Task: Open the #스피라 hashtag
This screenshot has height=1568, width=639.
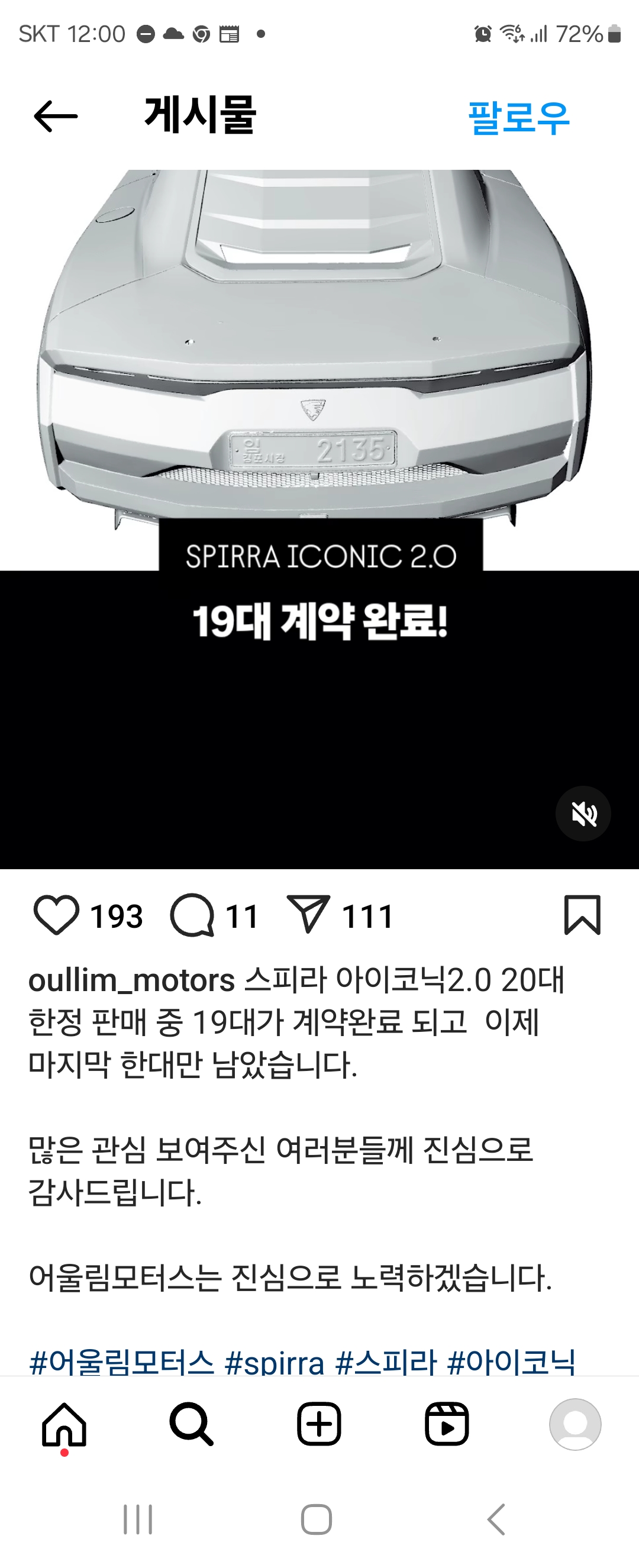Action: pyautogui.click(x=386, y=1362)
